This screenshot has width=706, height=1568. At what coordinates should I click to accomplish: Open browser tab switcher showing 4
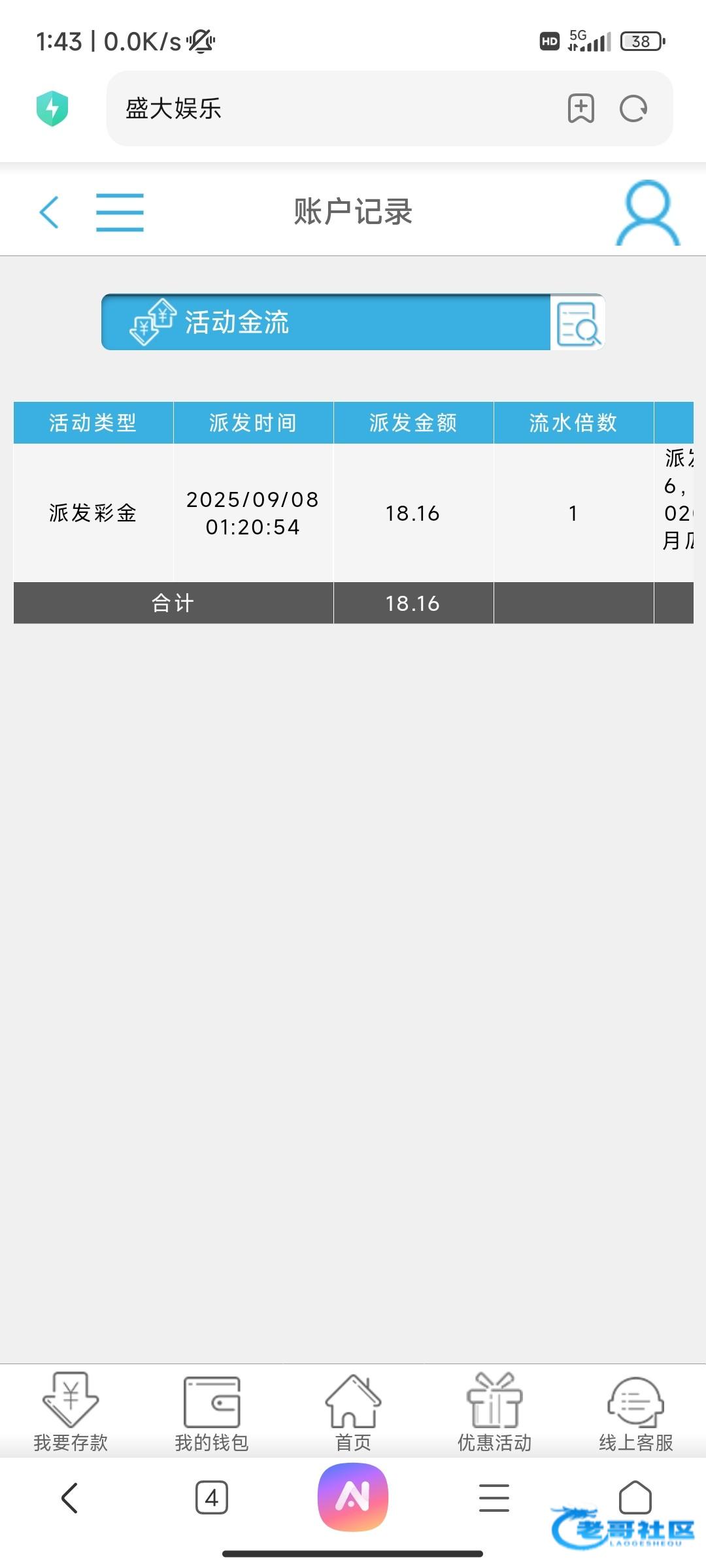212,1497
